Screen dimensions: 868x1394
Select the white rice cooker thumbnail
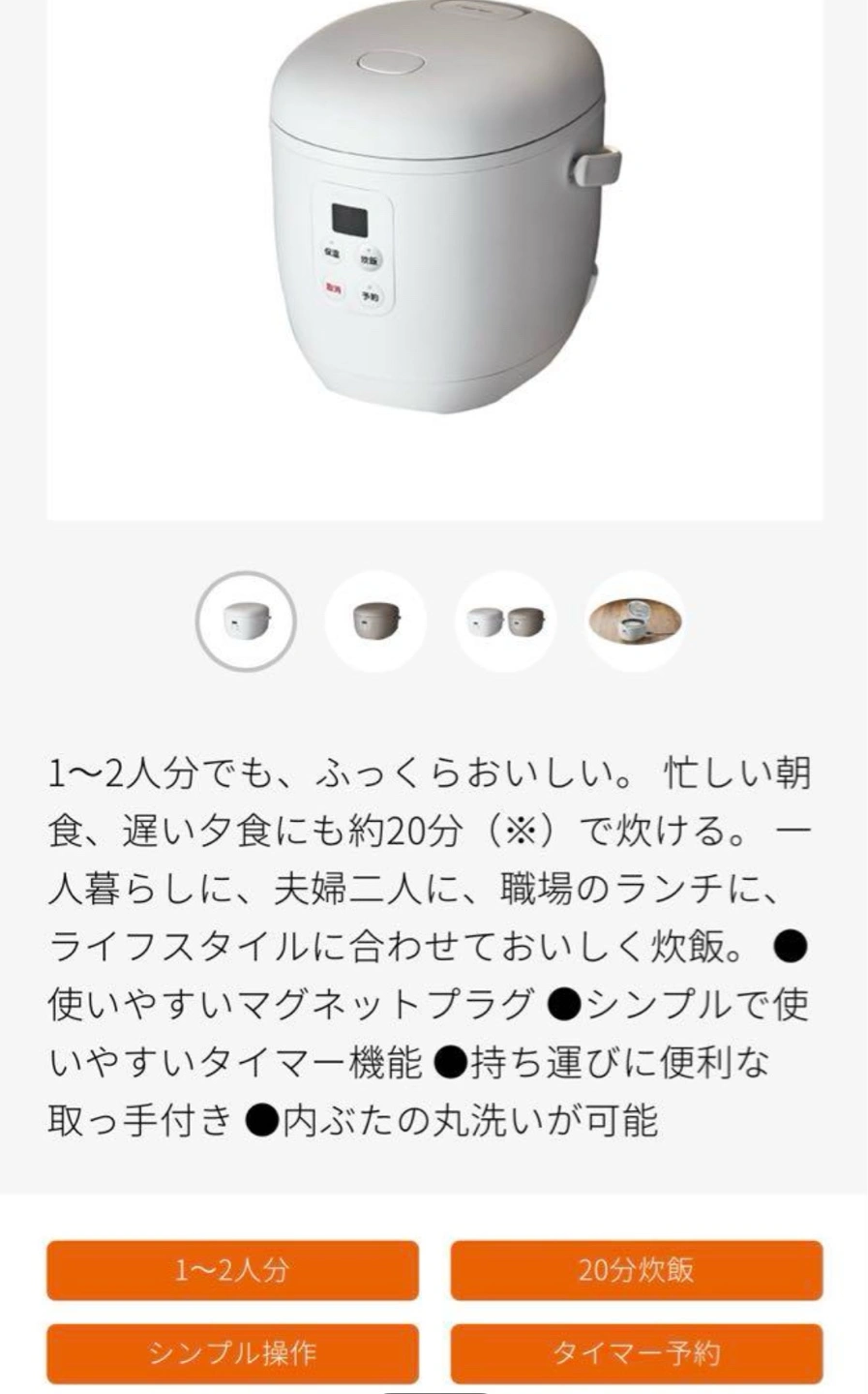246,621
